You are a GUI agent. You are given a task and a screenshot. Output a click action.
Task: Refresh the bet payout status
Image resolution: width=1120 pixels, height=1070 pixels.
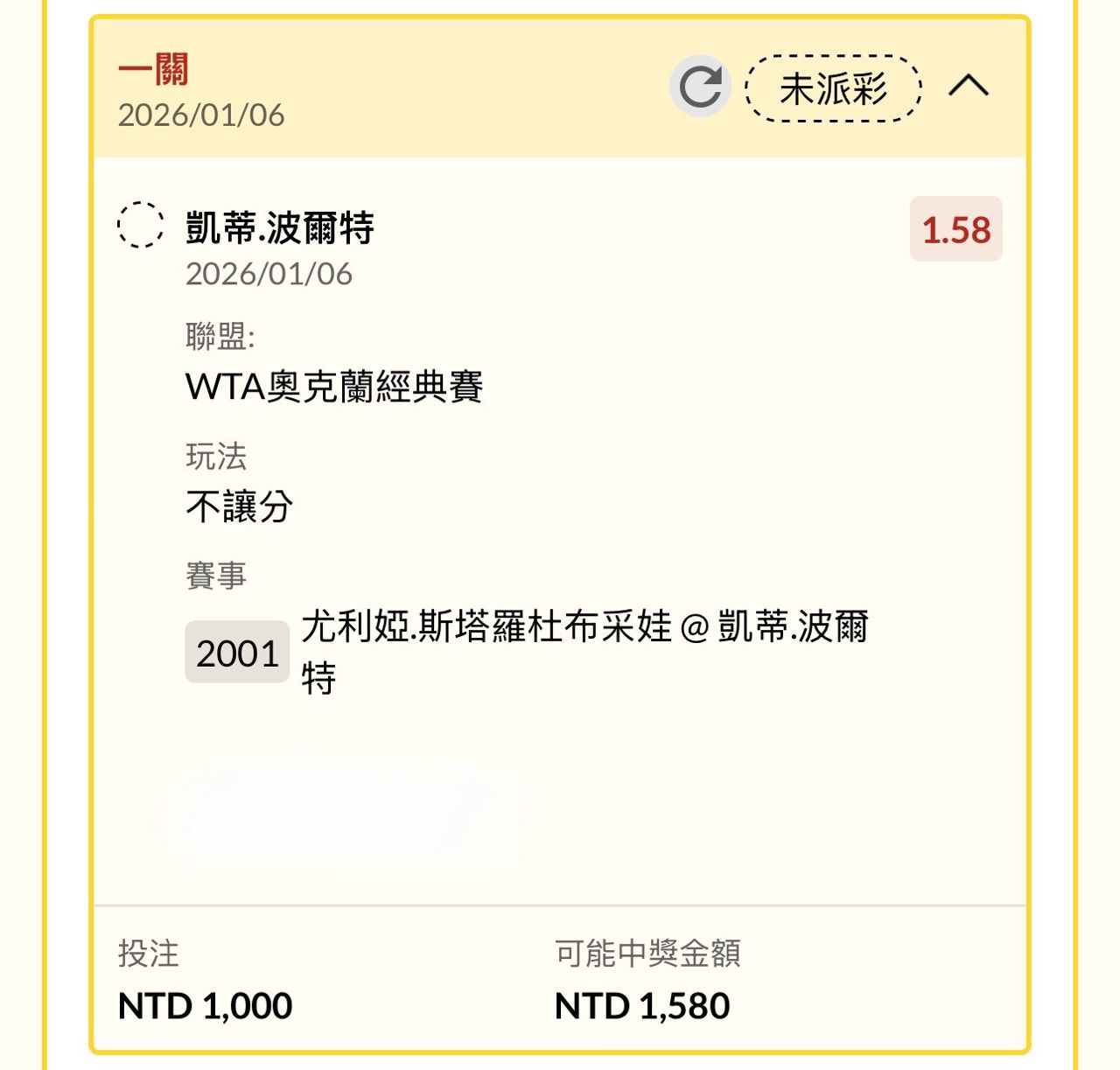tap(700, 87)
